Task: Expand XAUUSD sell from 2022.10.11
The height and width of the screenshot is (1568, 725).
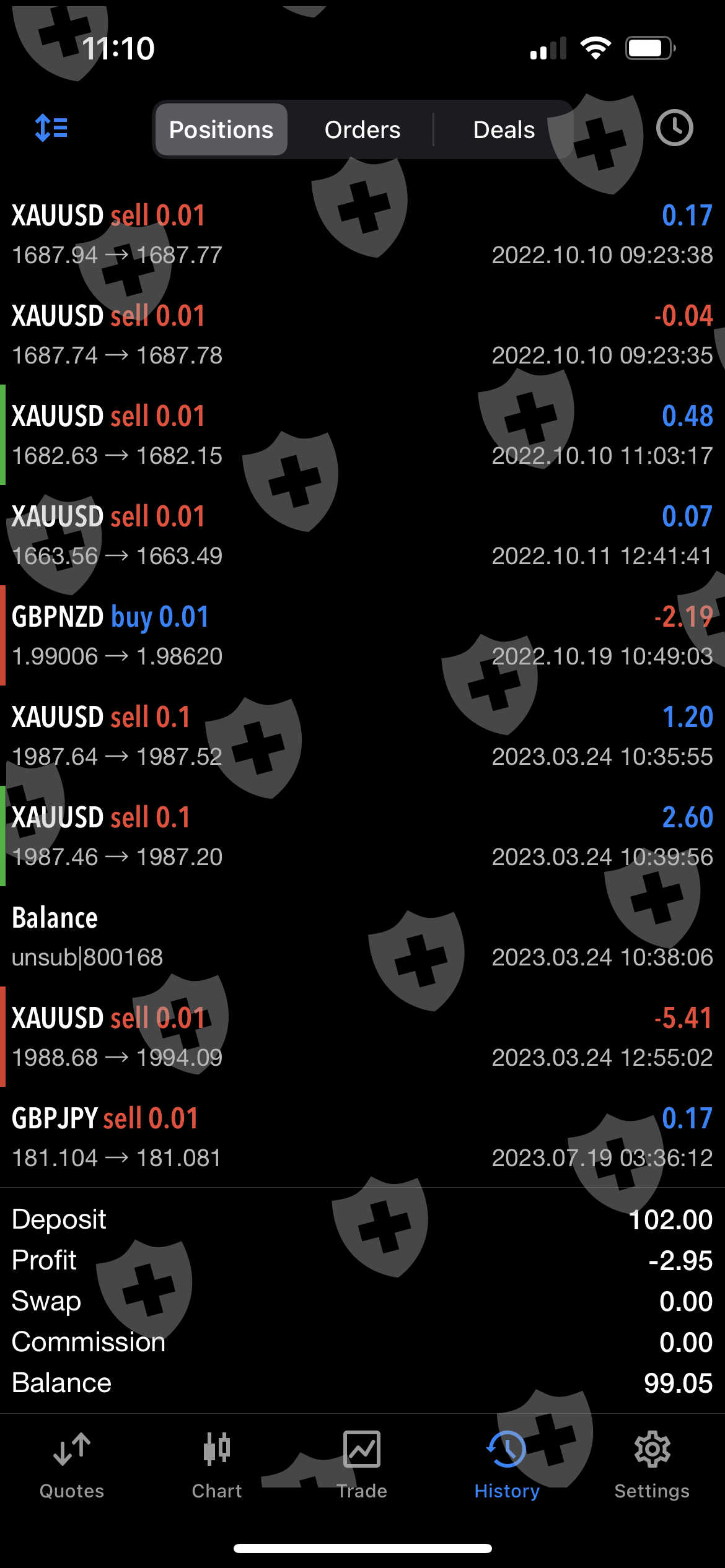Action: (362, 536)
